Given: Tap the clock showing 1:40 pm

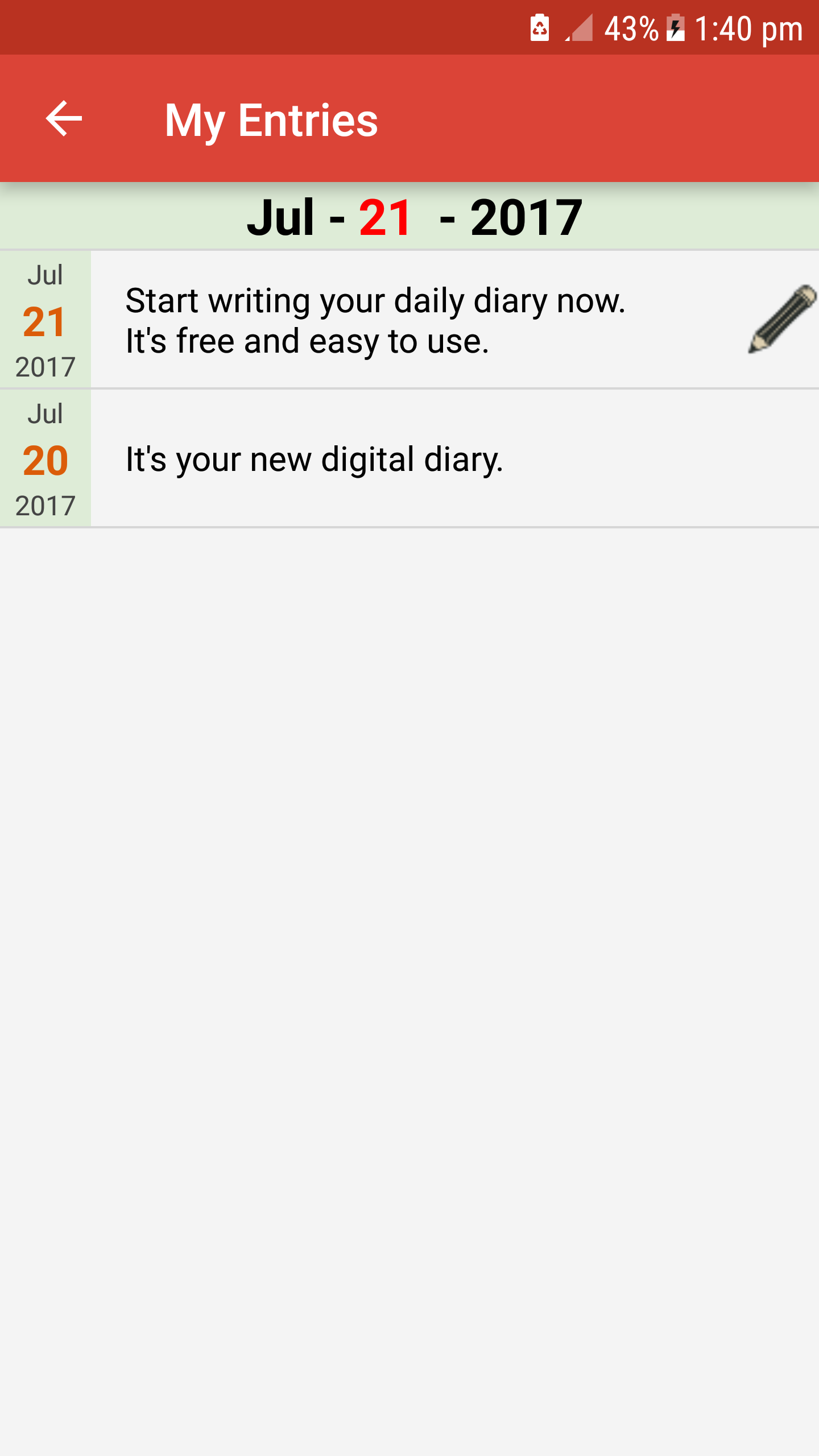Looking at the screenshot, I should pos(750,27).
